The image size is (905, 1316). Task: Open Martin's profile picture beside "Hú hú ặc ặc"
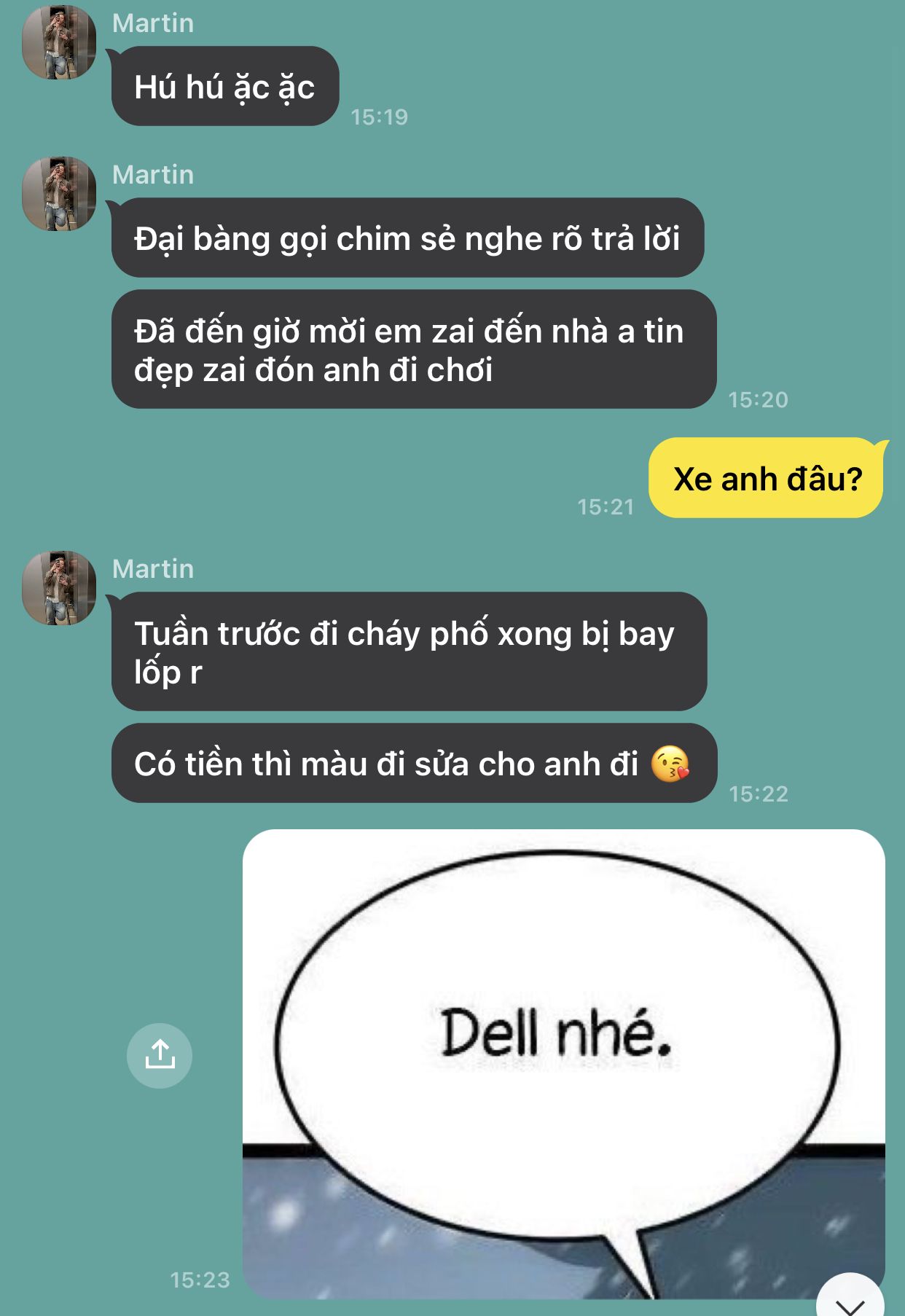pyautogui.click(x=59, y=42)
